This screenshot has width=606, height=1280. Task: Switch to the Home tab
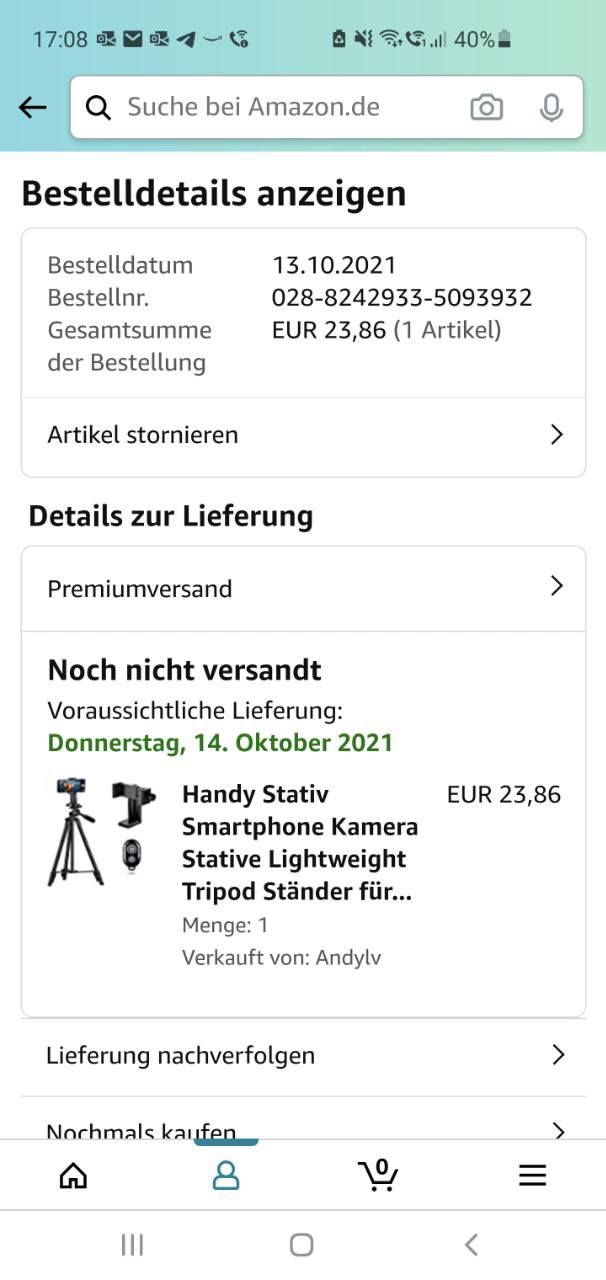pyautogui.click(x=73, y=1176)
